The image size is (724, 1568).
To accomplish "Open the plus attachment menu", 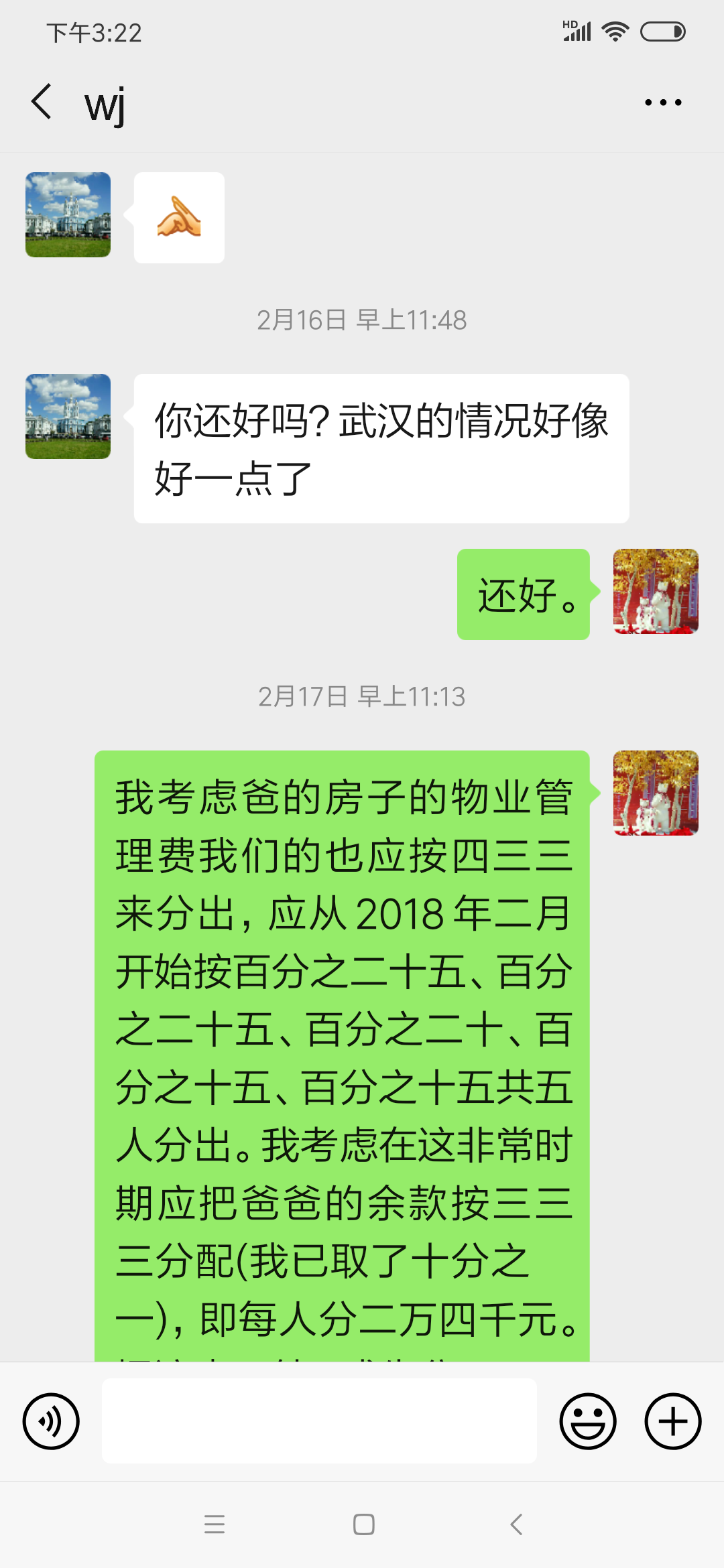I will 672,1421.
